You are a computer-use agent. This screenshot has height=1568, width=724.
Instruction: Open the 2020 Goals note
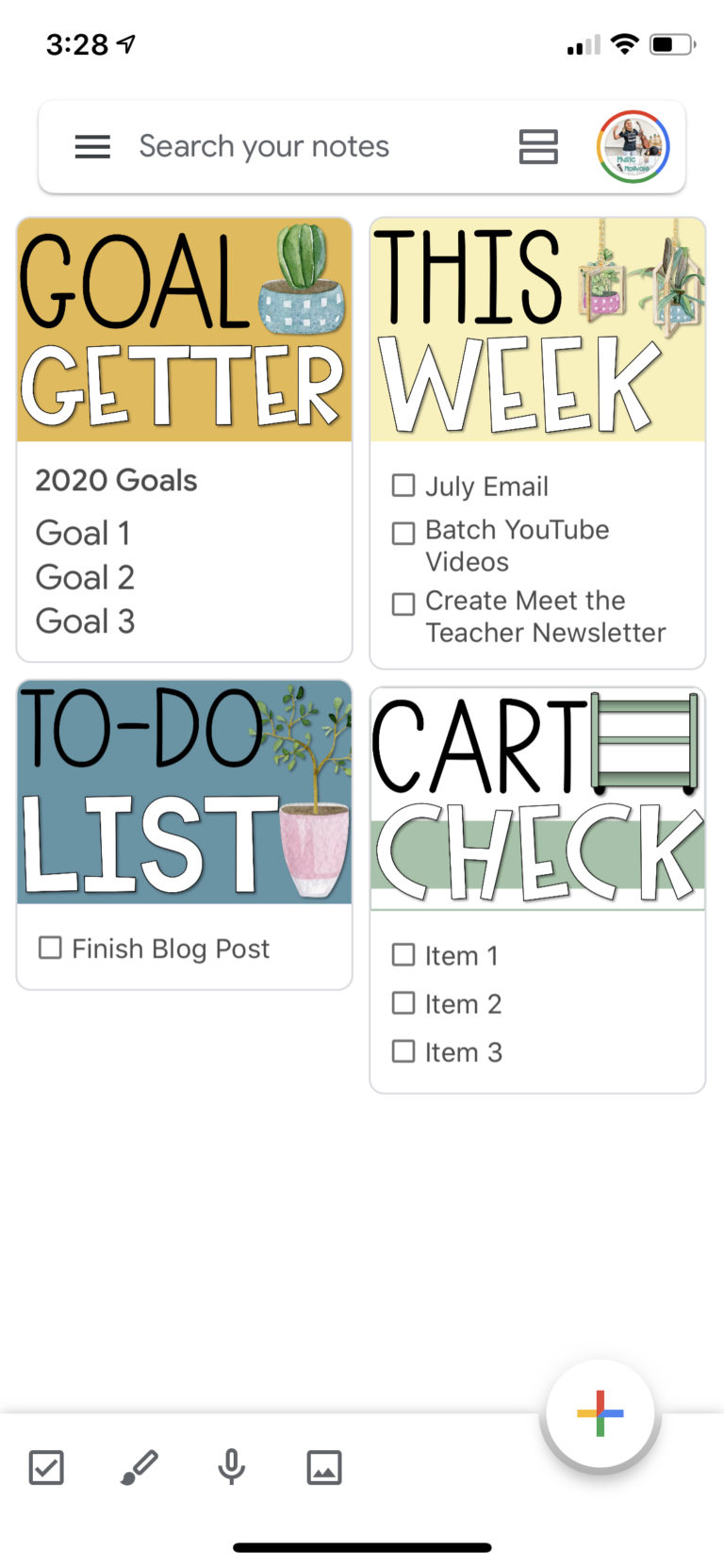point(116,480)
